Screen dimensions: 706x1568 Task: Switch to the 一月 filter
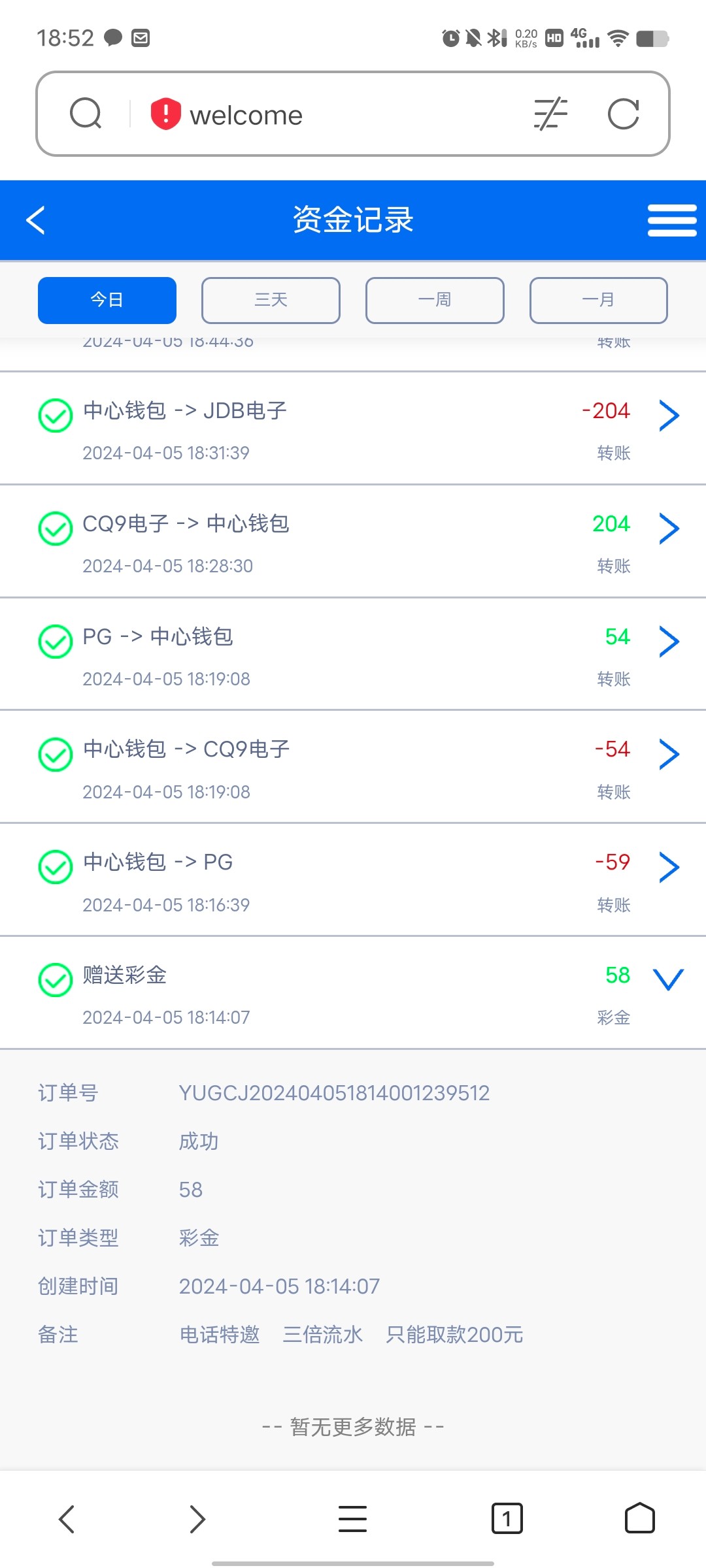598,300
